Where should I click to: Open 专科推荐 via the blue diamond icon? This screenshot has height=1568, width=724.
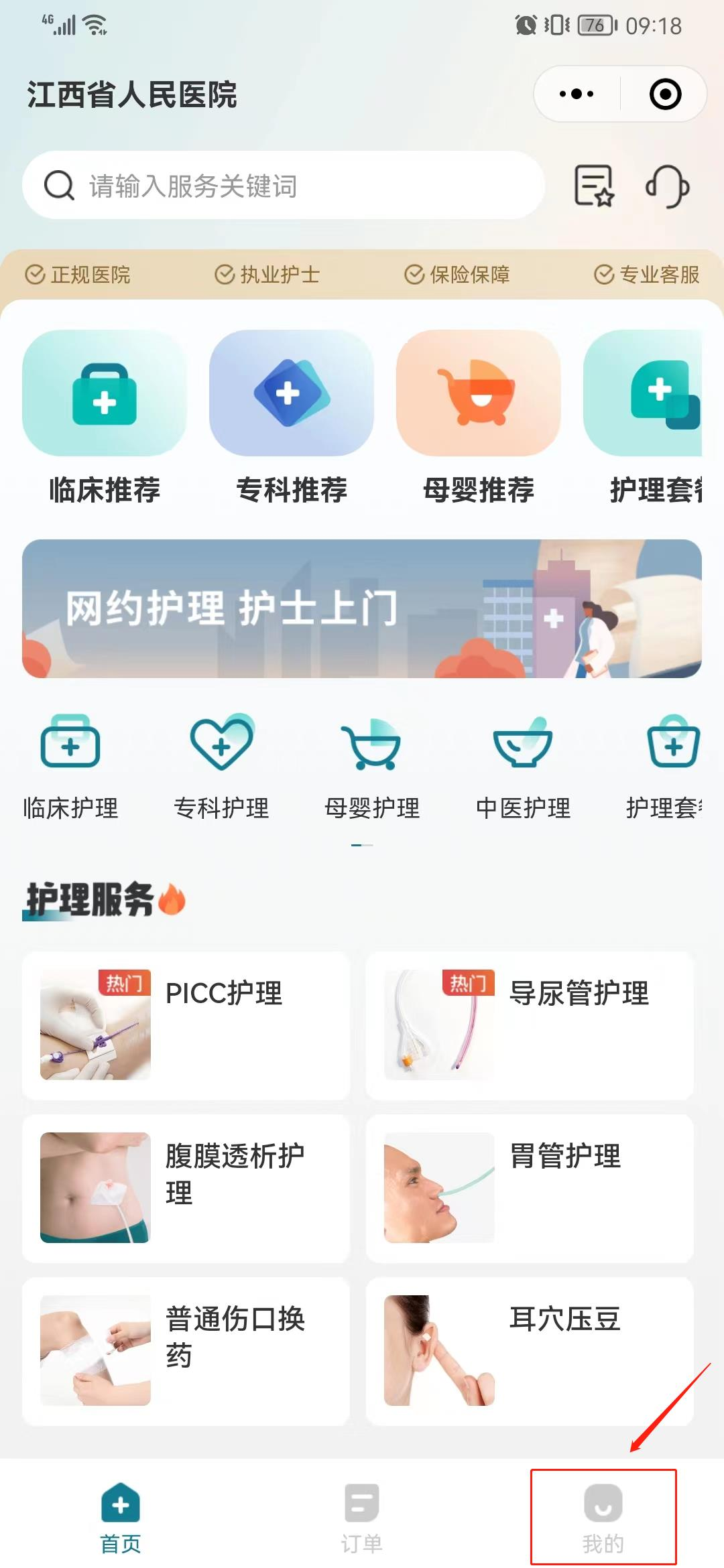pos(292,397)
